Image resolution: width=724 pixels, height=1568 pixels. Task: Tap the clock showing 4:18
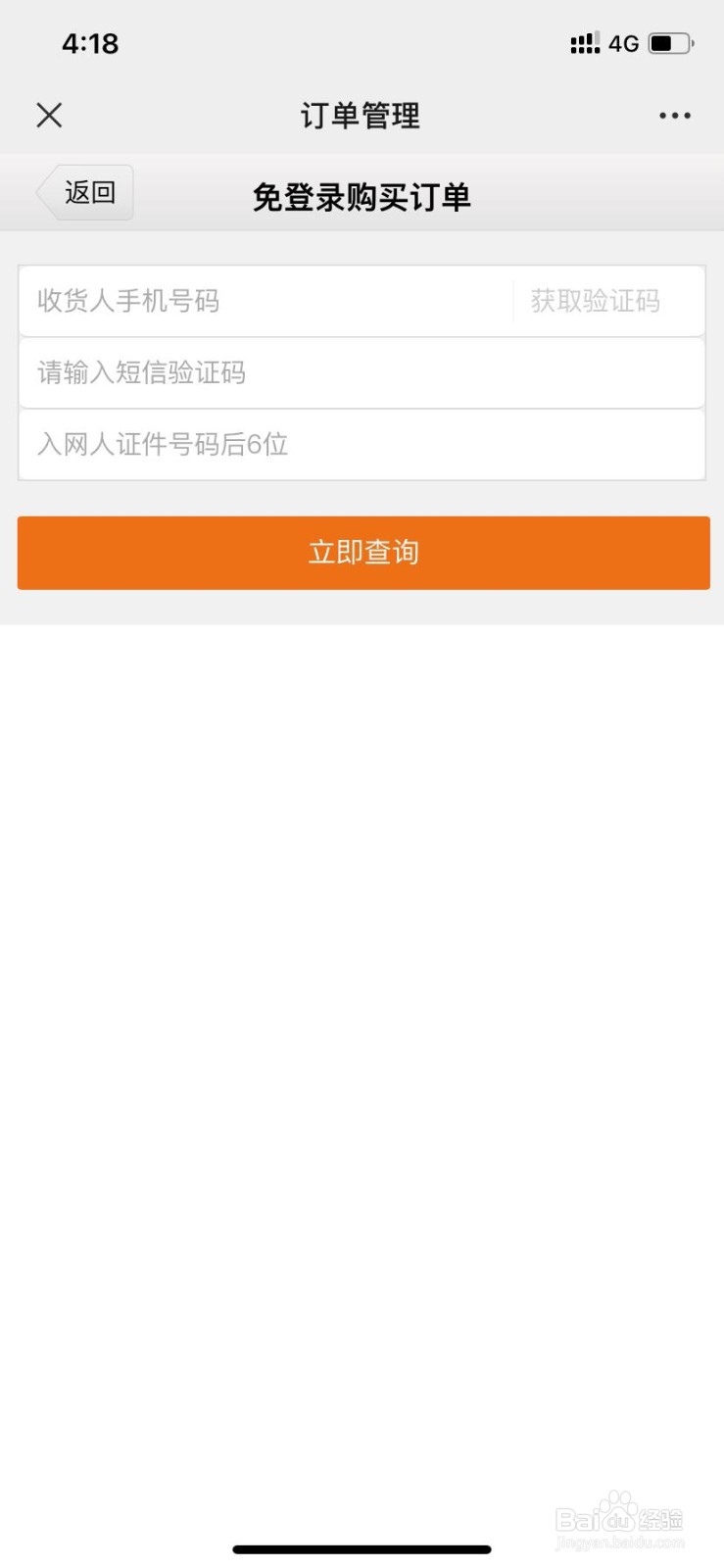tap(90, 43)
